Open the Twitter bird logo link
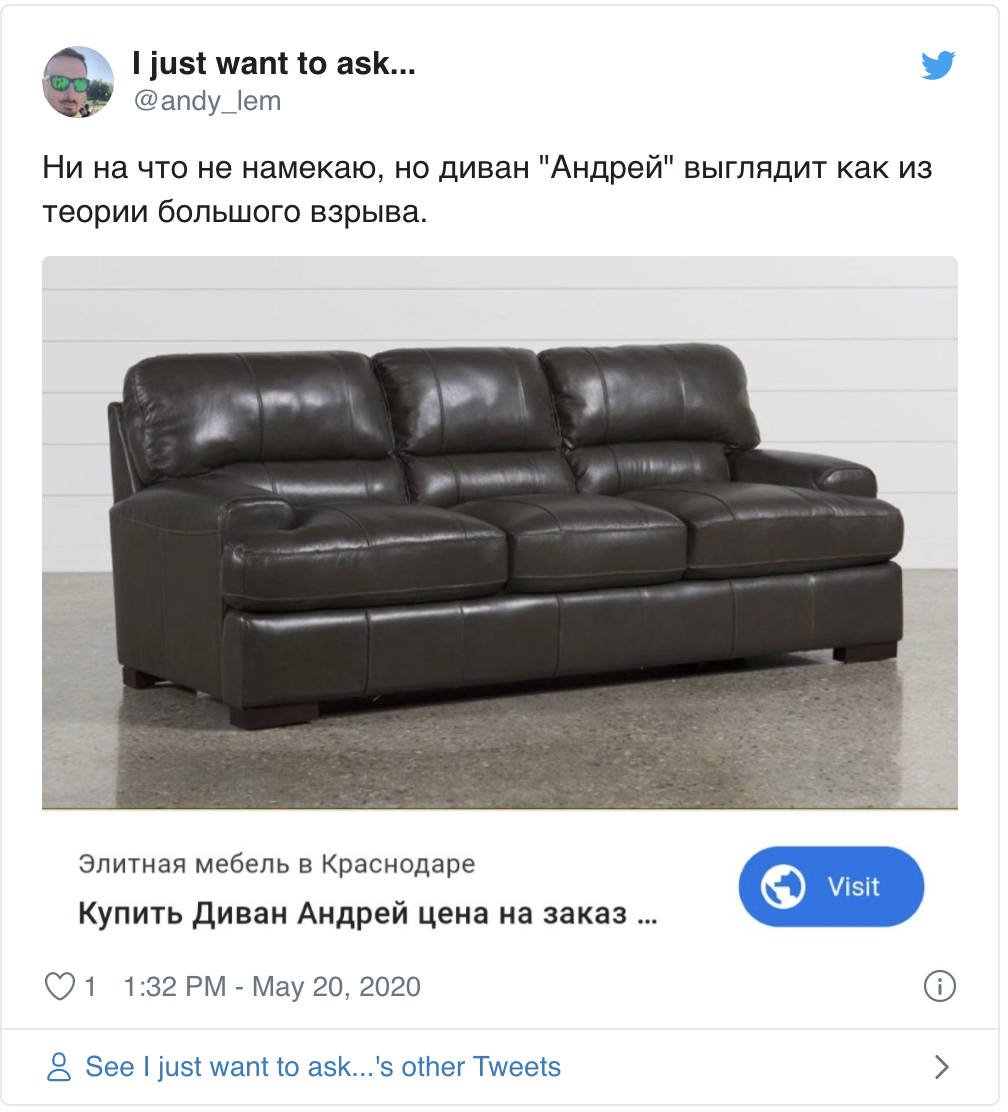 [937, 66]
